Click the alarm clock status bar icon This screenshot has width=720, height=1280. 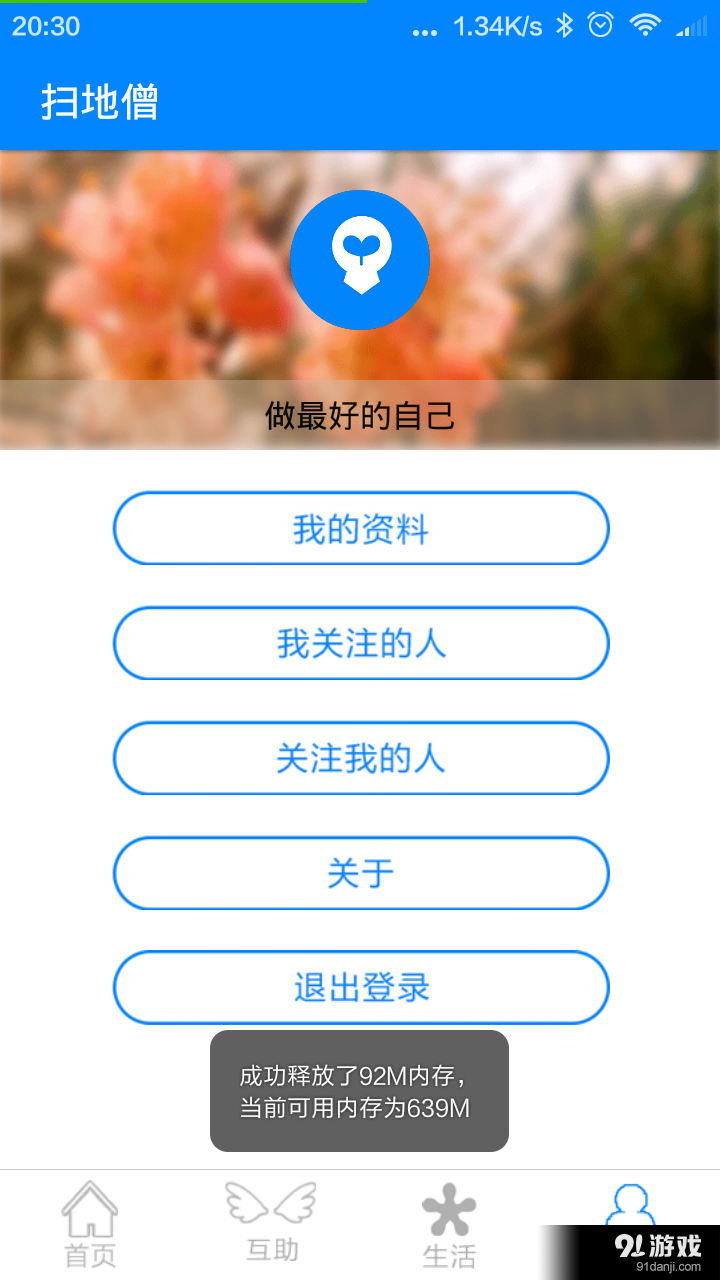click(x=600, y=27)
